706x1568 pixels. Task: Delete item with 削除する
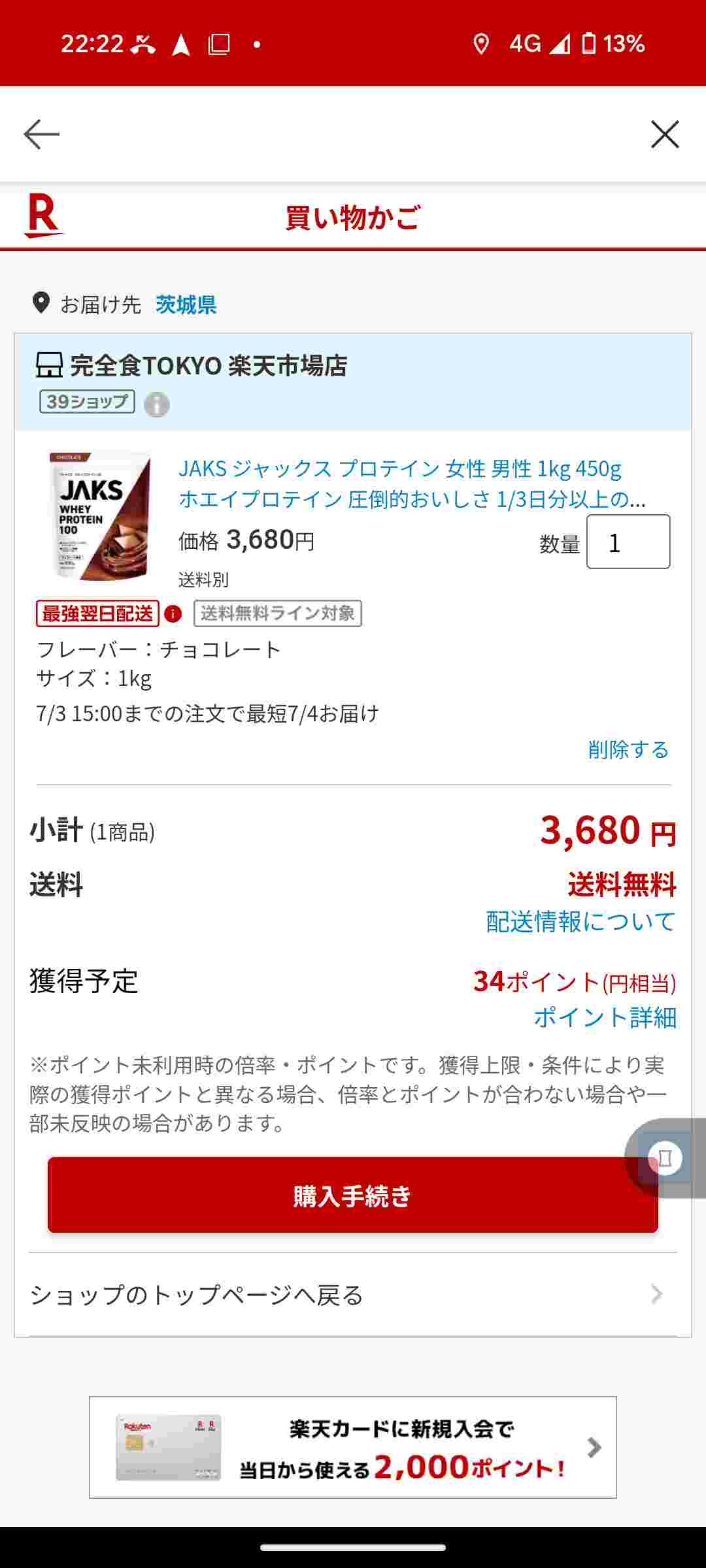point(628,749)
